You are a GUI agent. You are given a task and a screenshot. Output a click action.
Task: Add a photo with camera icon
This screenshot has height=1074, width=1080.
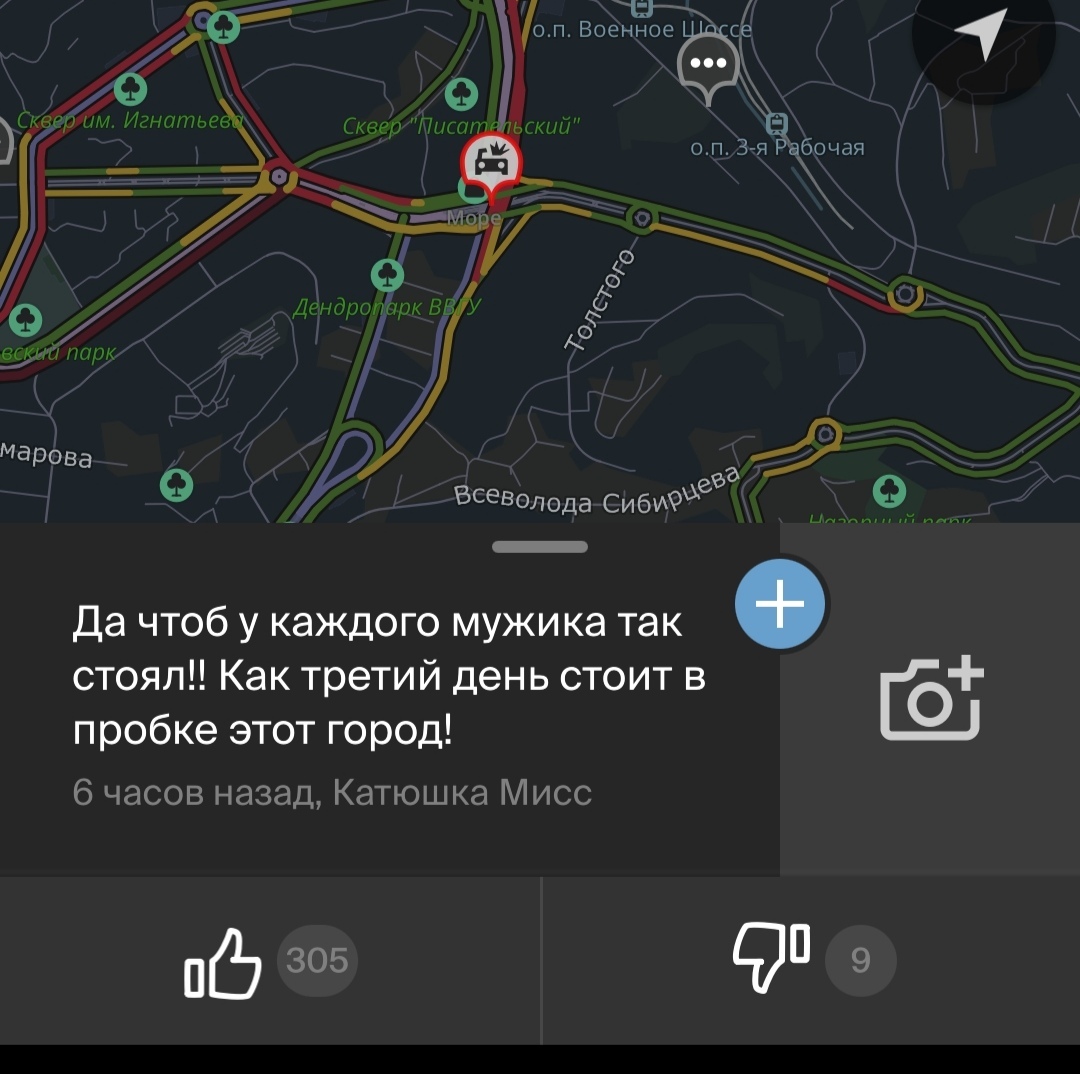pyautogui.click(x=930, y=700)
